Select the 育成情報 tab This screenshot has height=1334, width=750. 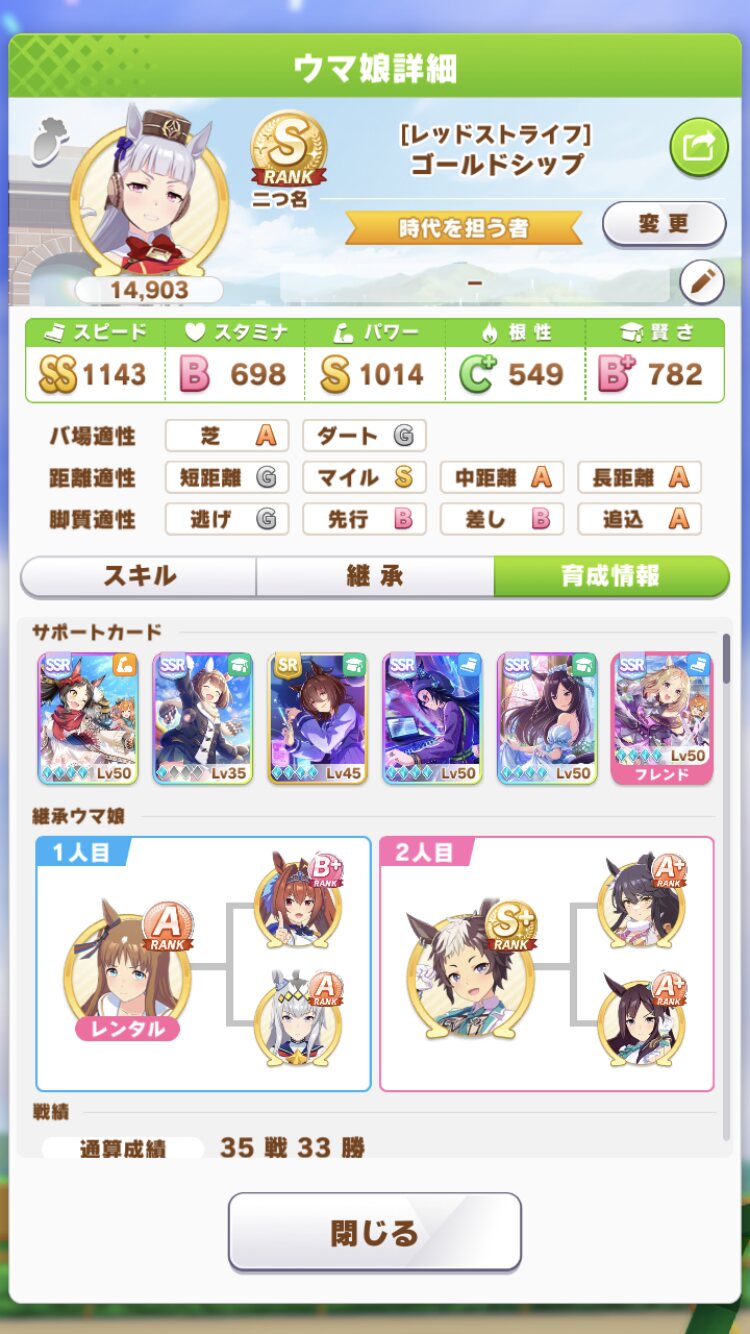pos(610,576)
